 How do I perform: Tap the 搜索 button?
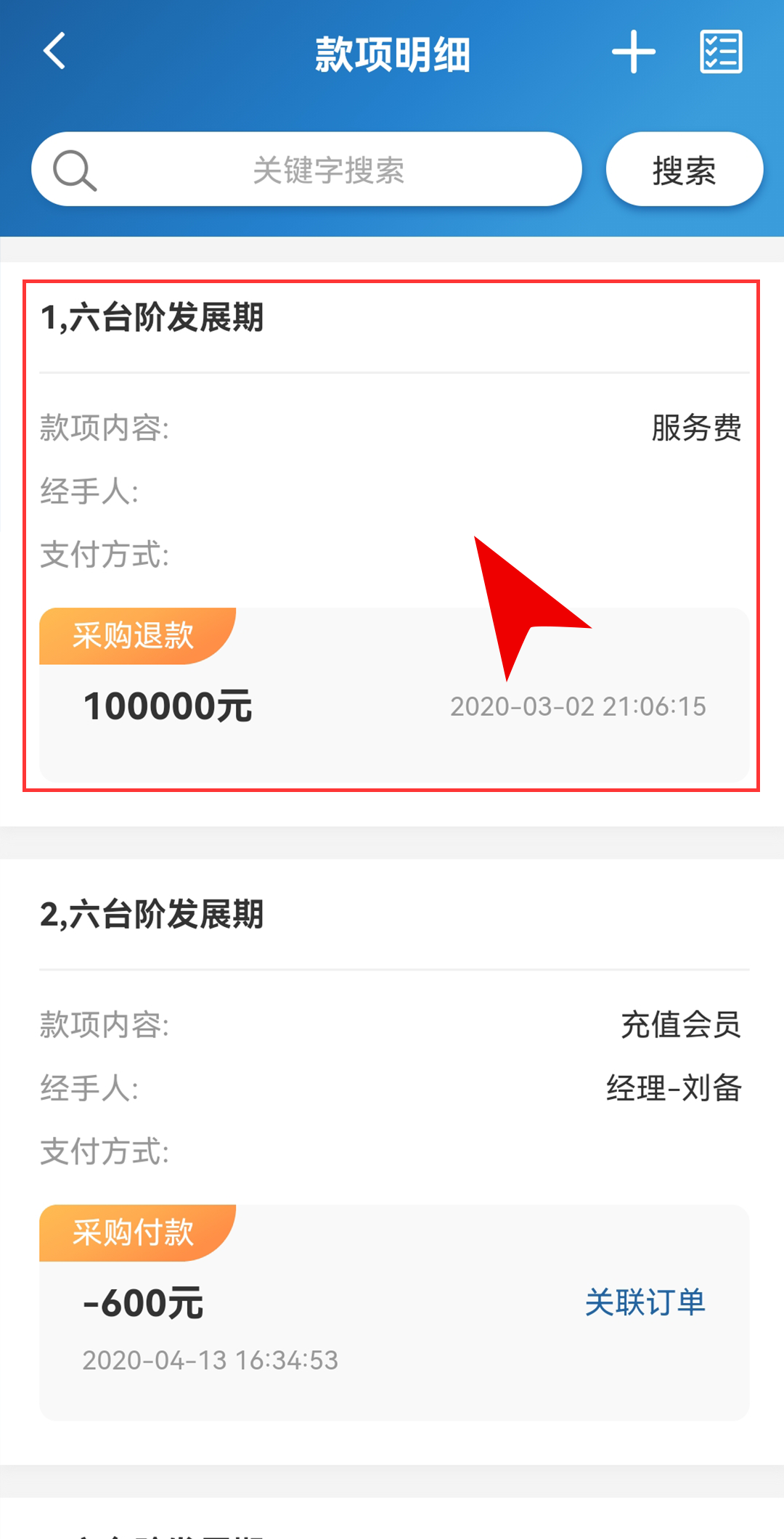point(684,170)
